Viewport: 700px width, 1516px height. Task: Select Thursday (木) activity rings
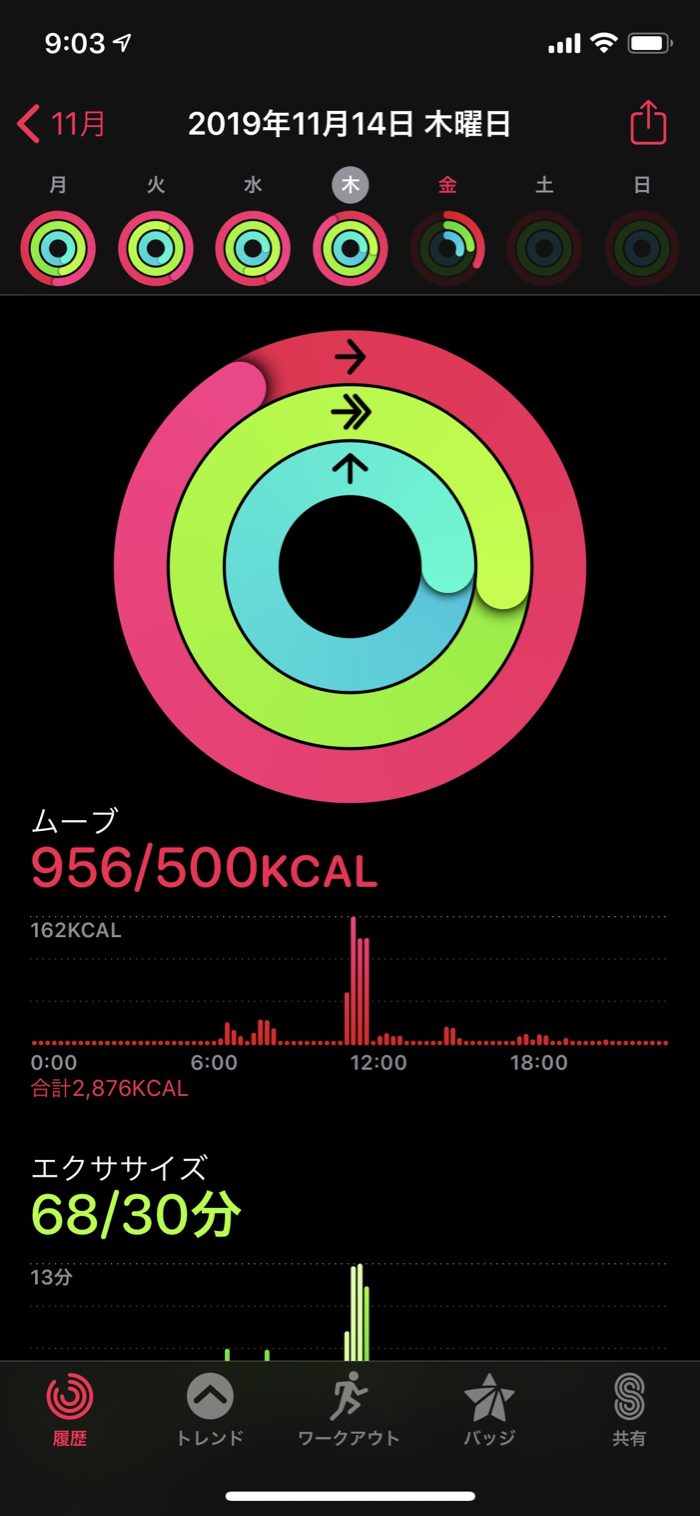(351, 248)
